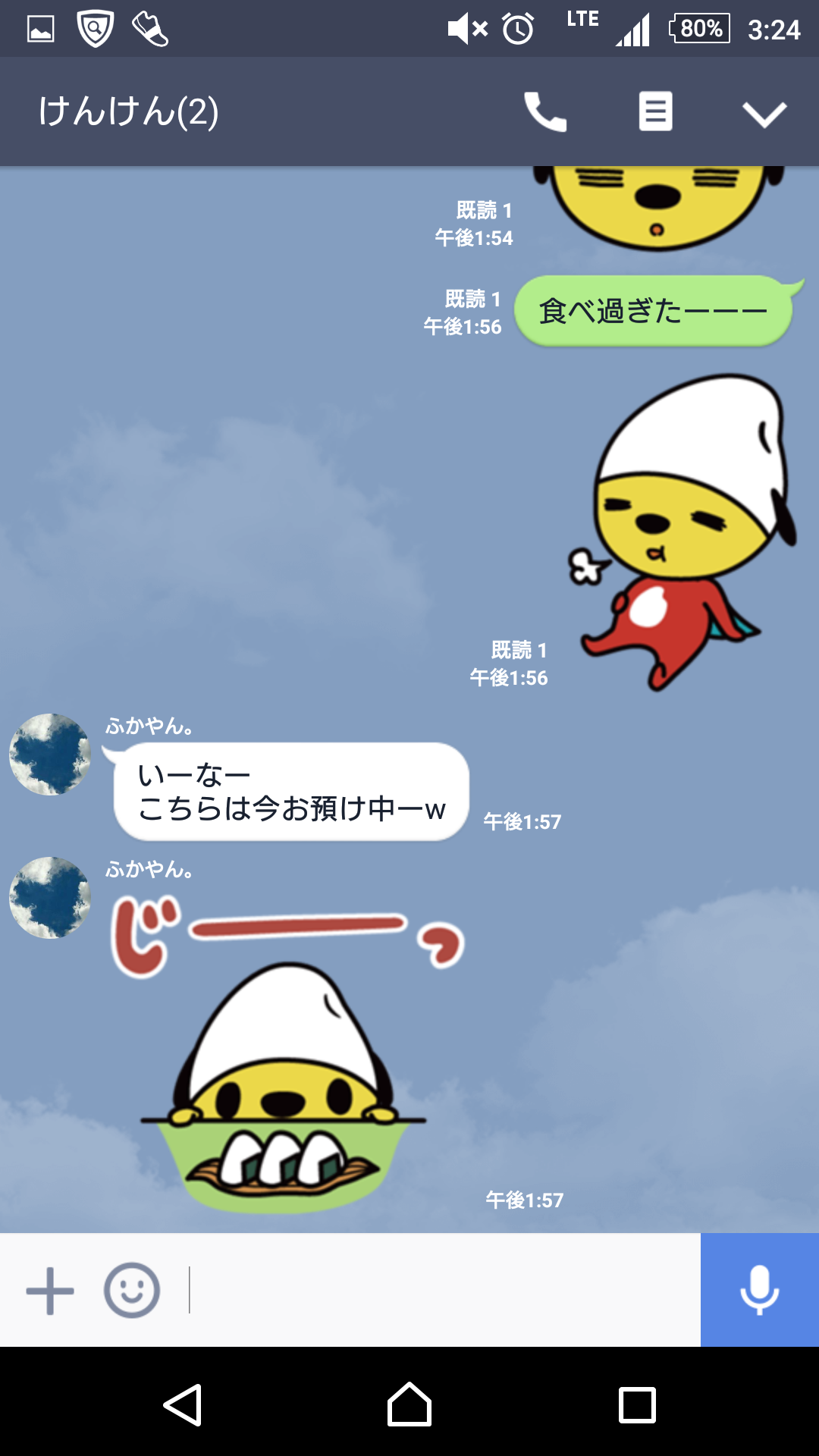Record a voice message with microphone
819x1456 pixels.
click(759, 1290)
